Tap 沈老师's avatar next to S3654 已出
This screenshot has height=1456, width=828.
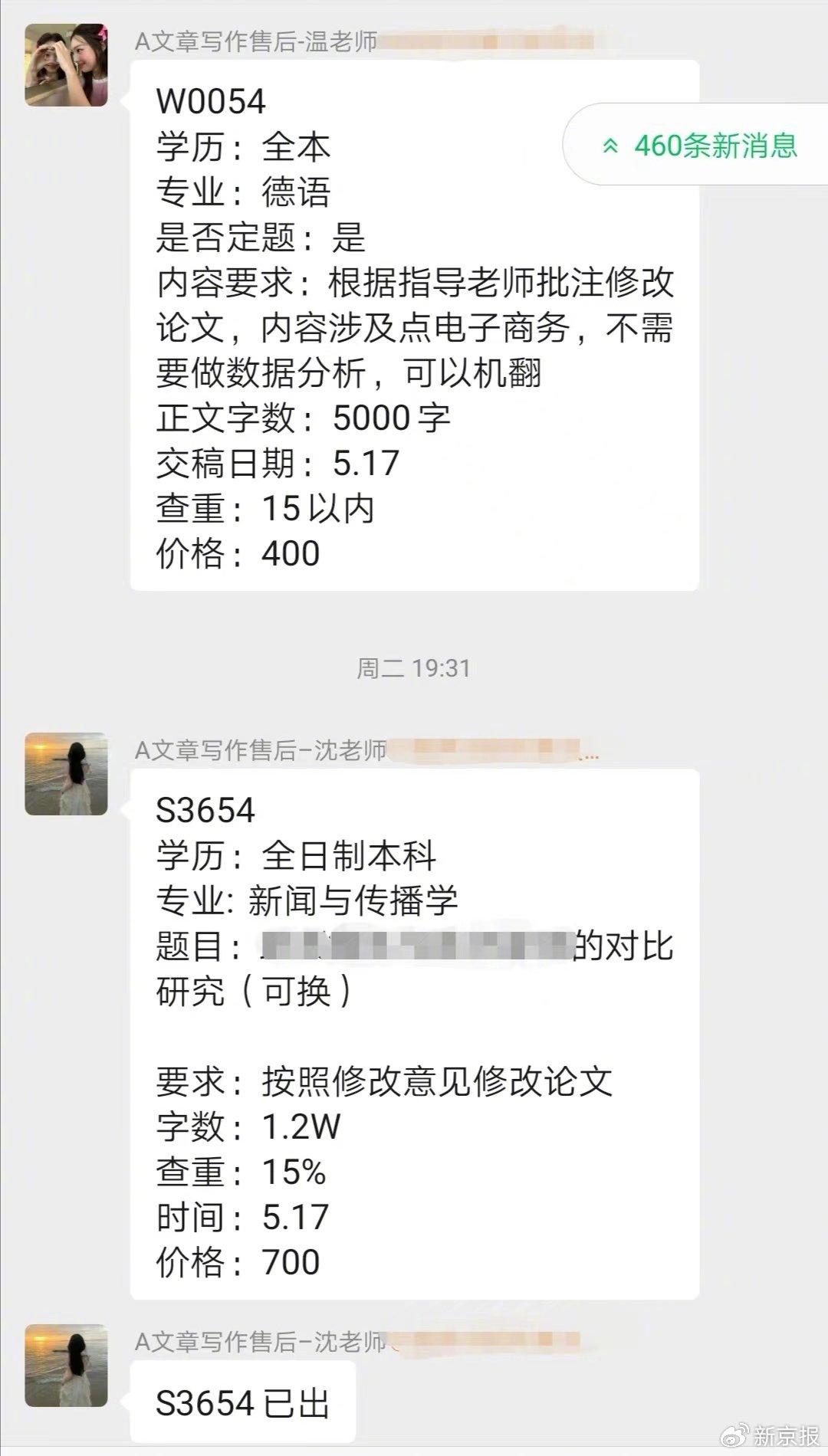(x=66, y=1366)
